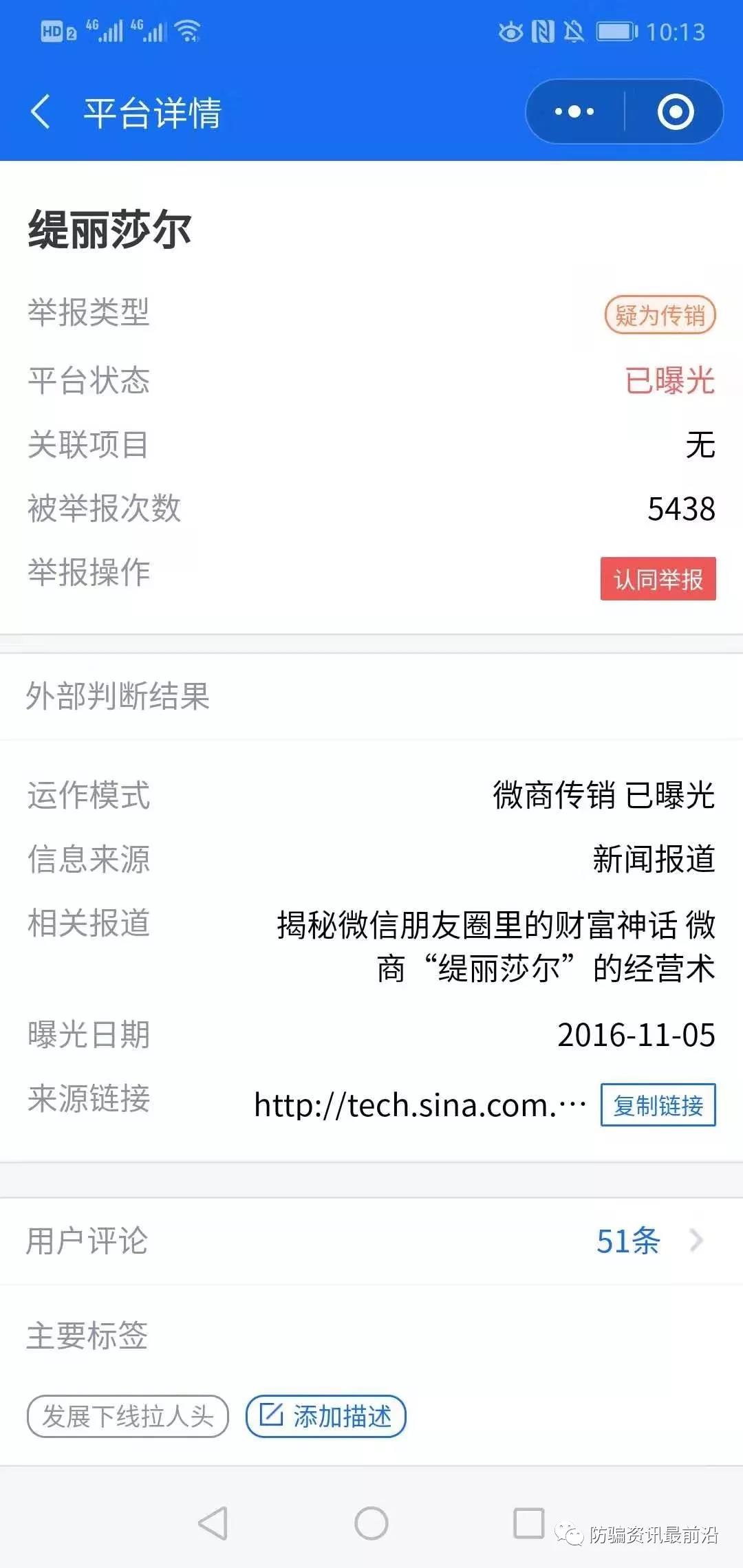
Task: Open the 用户评论 51条 row
Action: [x=371, y=1241]
